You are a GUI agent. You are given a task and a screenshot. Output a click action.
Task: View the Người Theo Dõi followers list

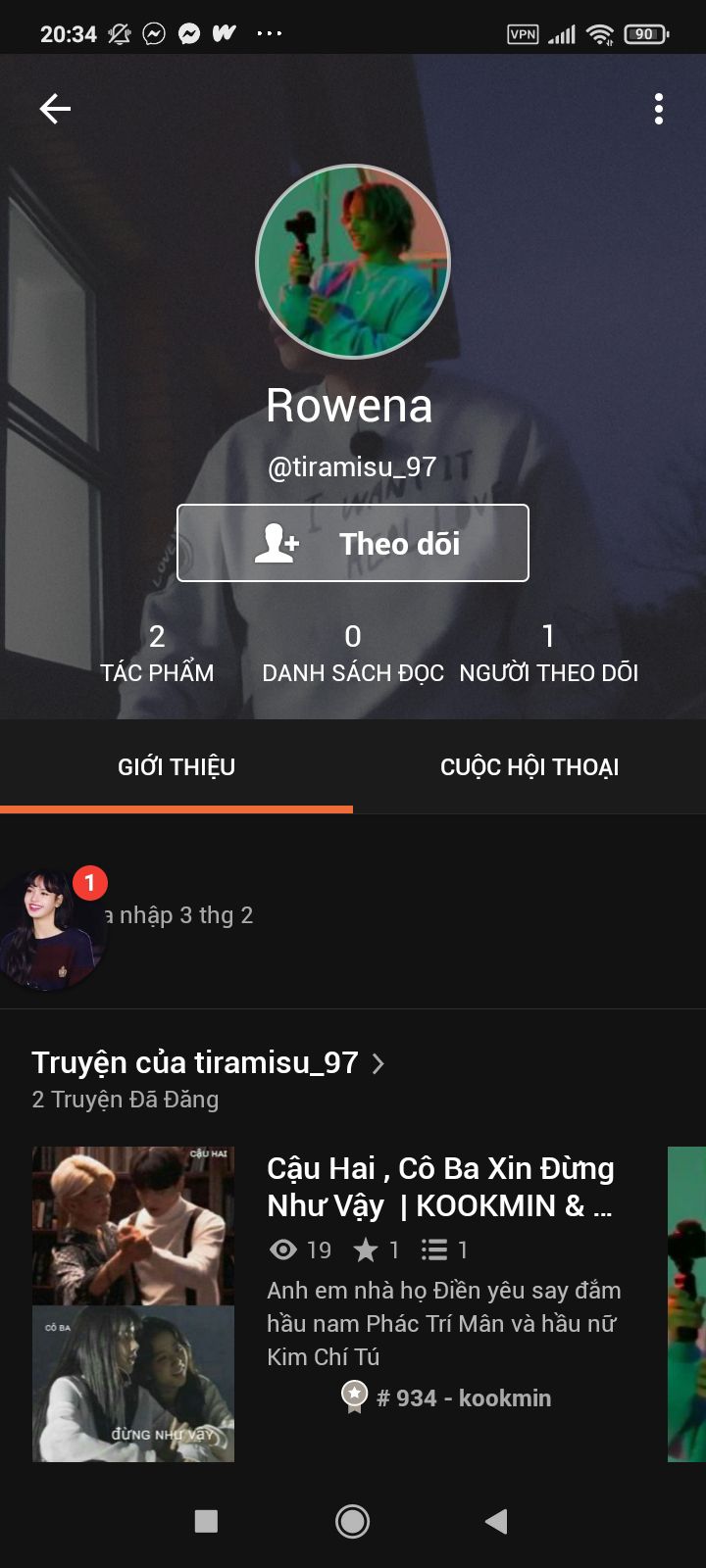548,654
